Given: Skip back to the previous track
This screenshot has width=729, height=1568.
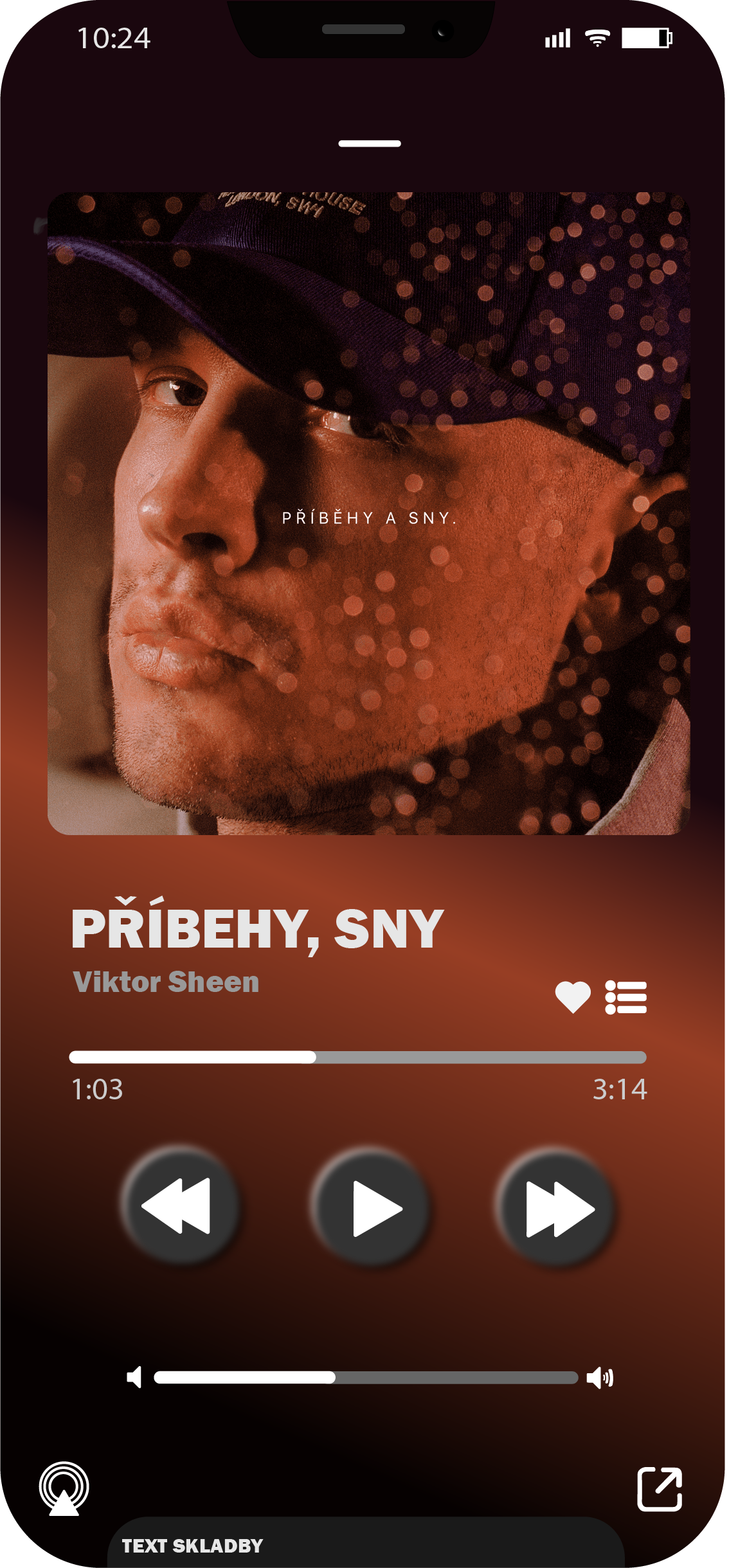Looking at the screenshot, I should (178, 1205).
